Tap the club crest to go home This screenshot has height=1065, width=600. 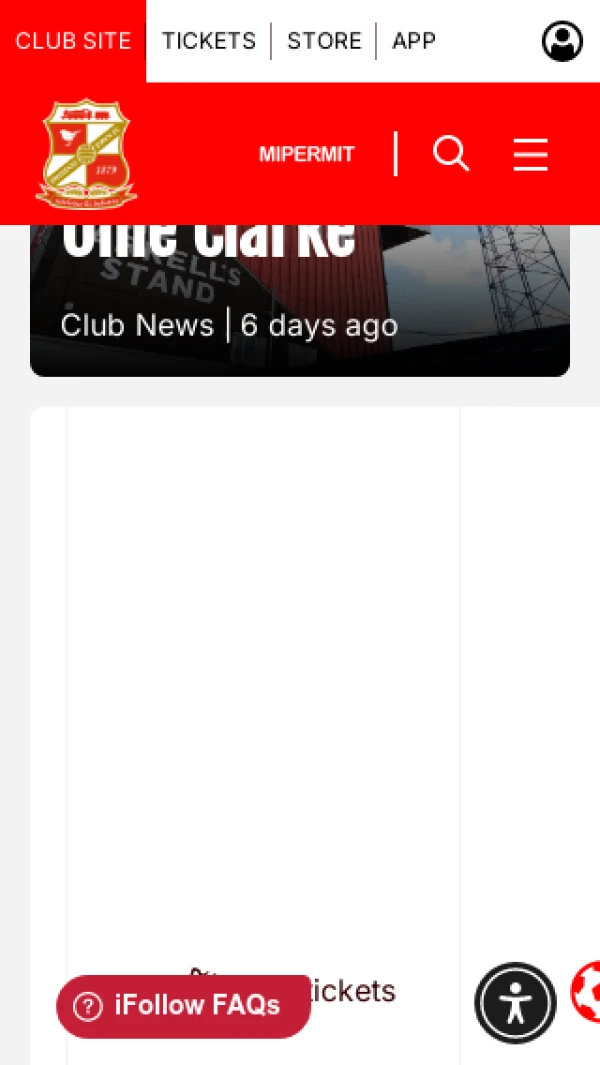point(87,153)
